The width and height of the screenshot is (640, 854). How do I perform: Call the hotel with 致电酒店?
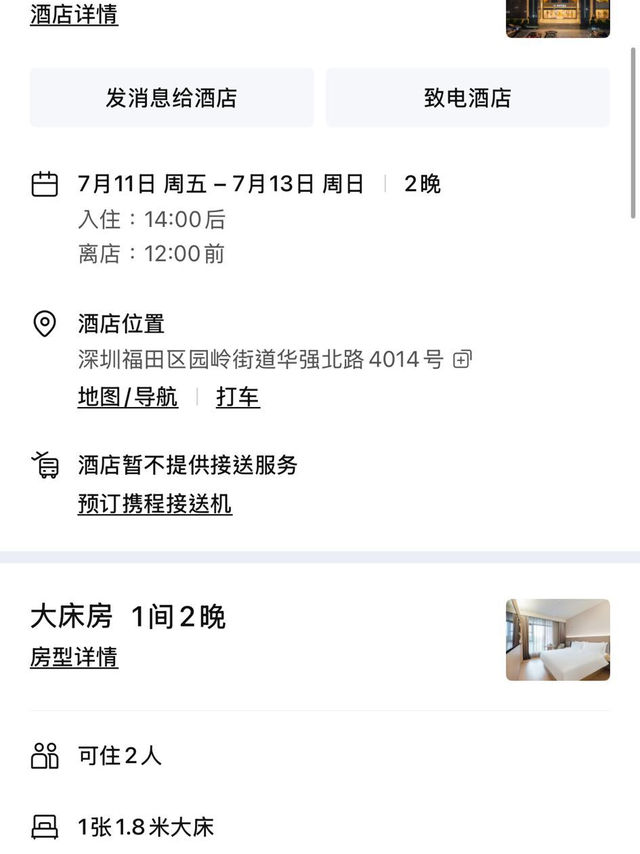[x=467, y=98]
